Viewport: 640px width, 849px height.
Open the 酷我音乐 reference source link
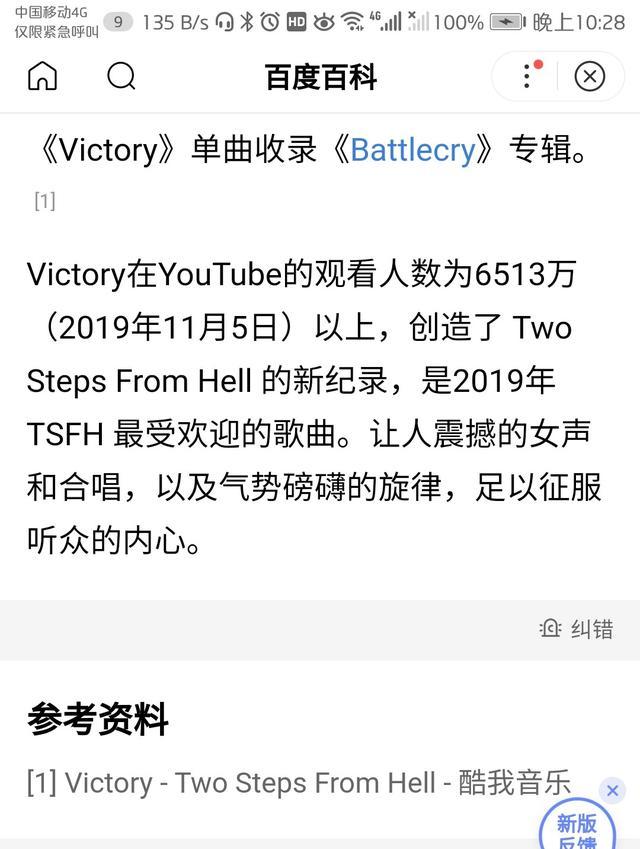pos(298,783)
